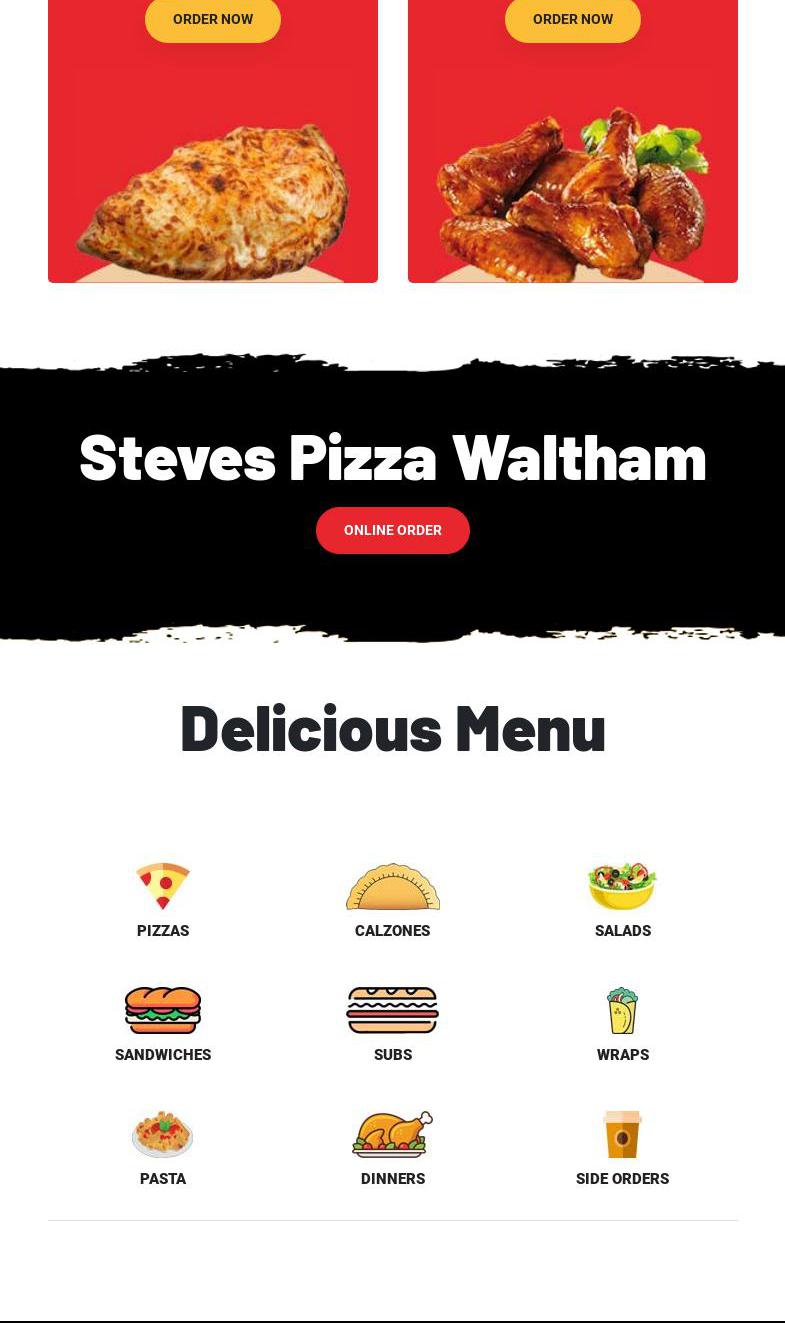The width and height of the screenshot is (785, 1323).
Task: Browse the Calzones category
Action: [393, 900]
